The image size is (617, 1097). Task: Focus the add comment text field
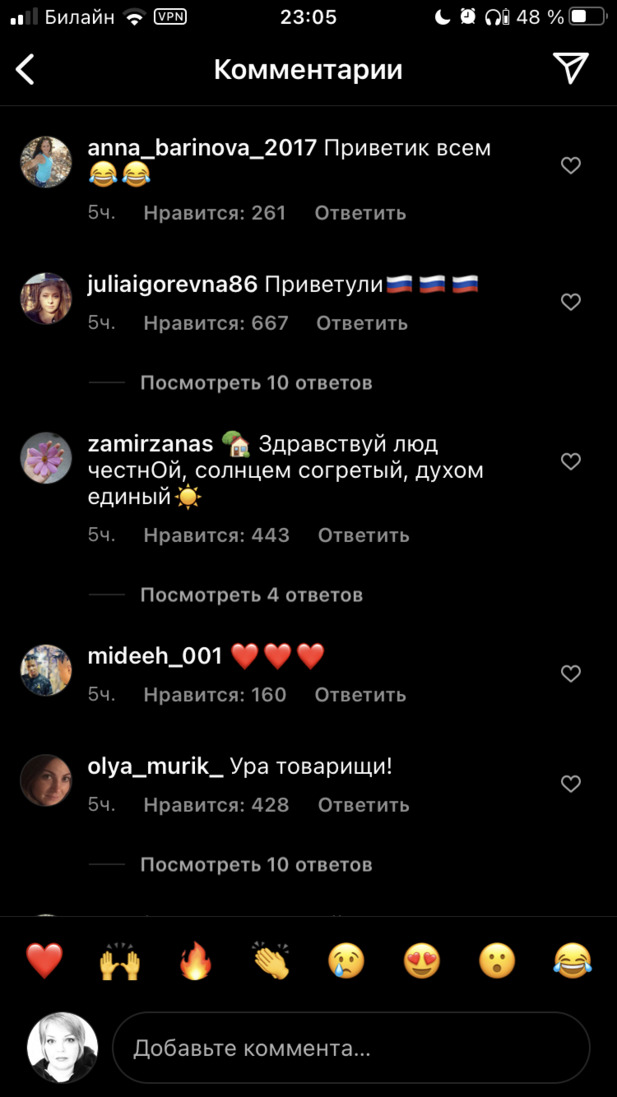point(350,1048)
